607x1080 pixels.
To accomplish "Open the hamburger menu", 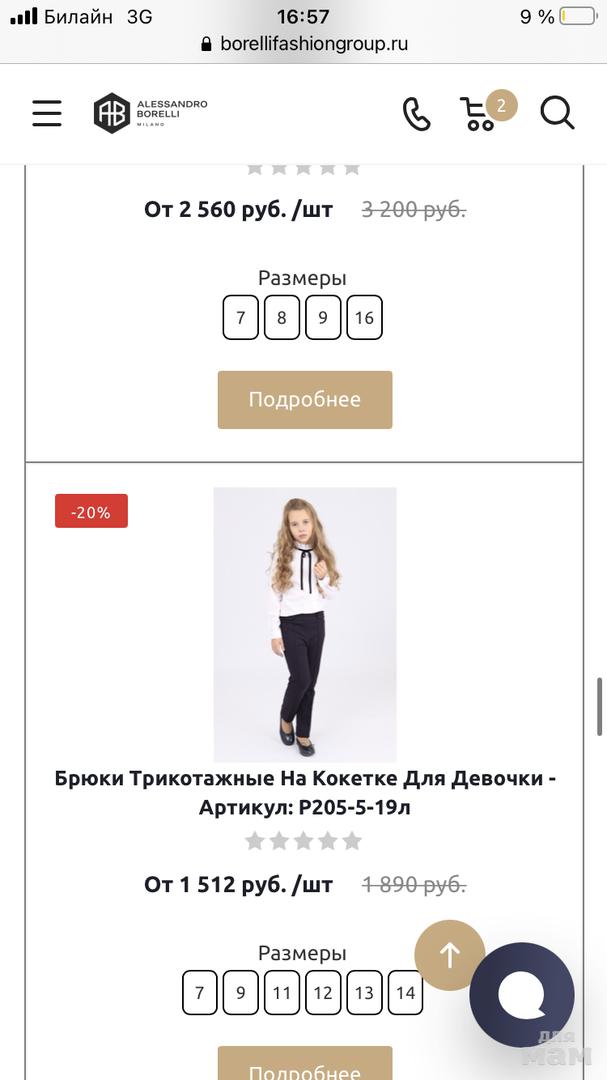I will (47, 113).
